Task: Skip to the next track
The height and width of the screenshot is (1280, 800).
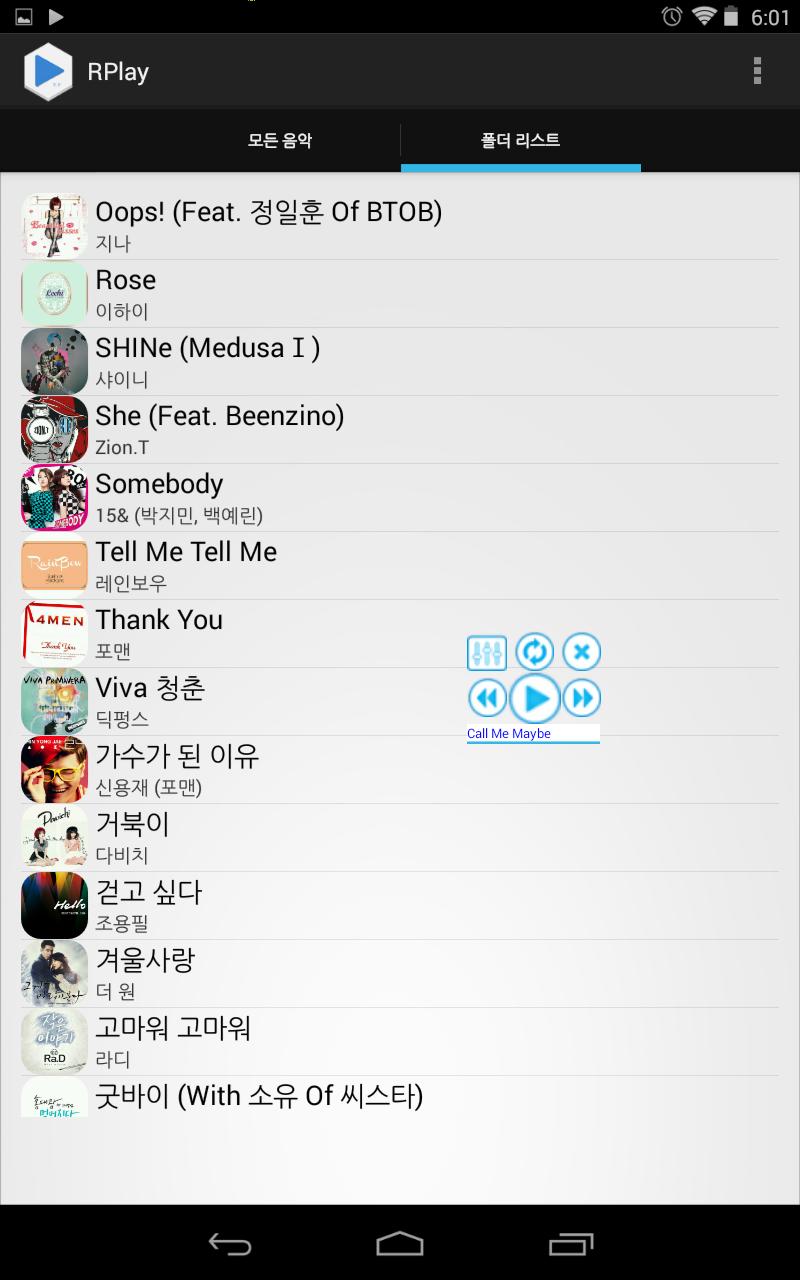Action: (x=581, y=698)
